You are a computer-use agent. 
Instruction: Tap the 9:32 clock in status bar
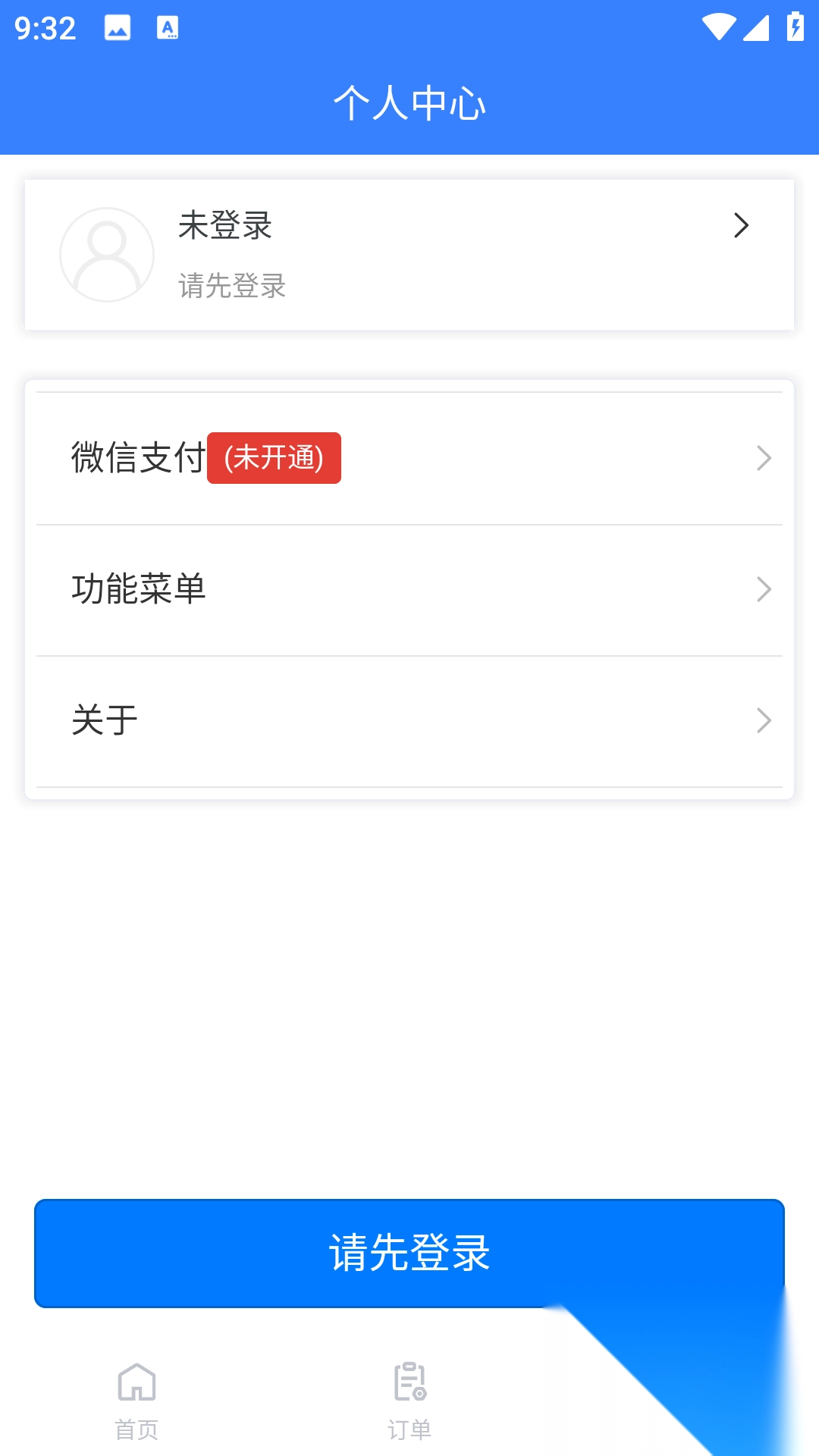(x=45, y=29)
